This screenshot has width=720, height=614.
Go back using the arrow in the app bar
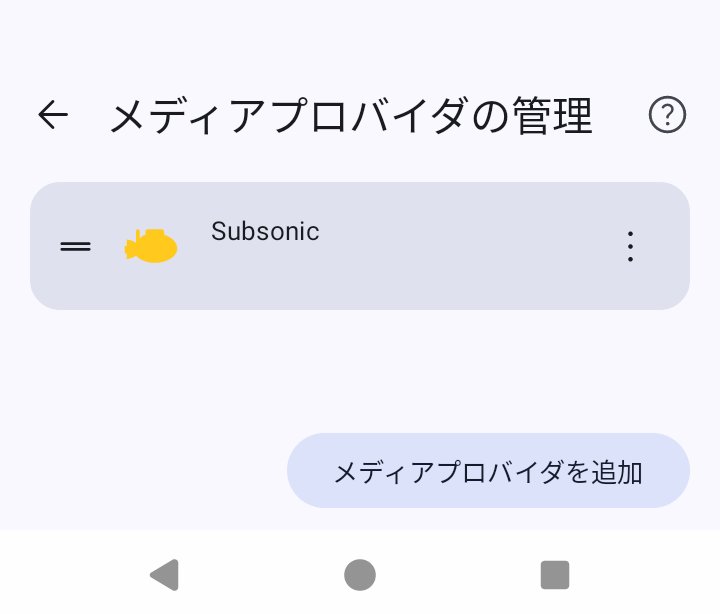click(x=53, y=116)
